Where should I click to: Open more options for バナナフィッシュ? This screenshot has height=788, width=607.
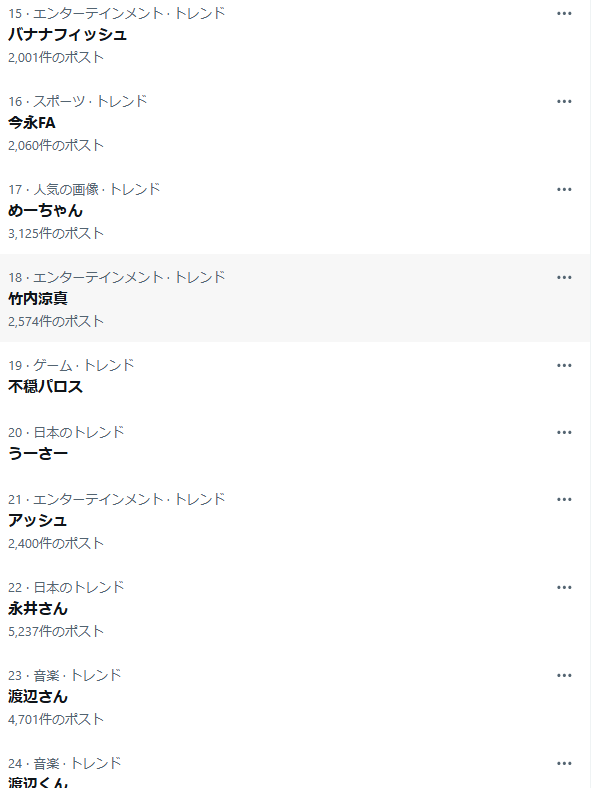tap(564, 14)
